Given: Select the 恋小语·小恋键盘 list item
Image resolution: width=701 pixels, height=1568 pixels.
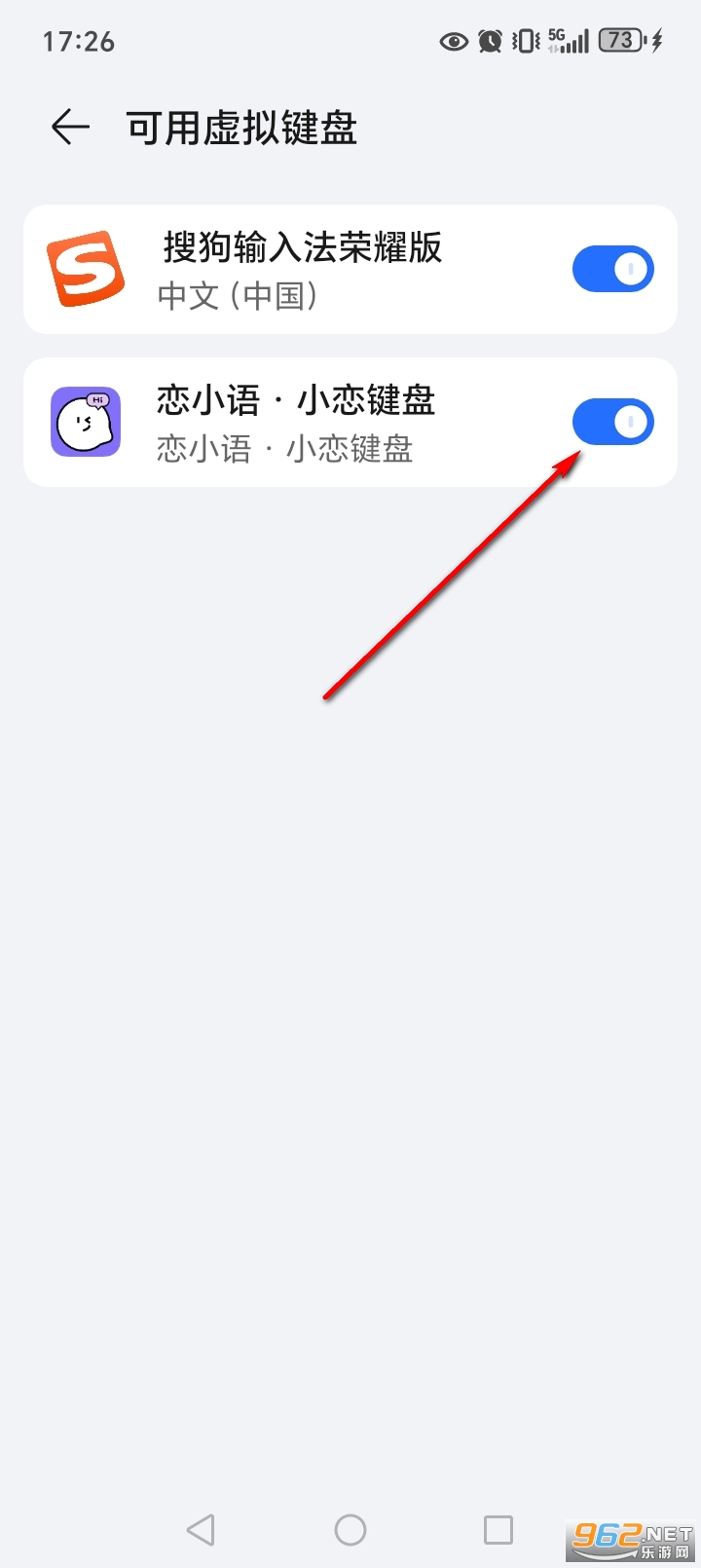Looking at the screenshot, I should pos(292,421).
